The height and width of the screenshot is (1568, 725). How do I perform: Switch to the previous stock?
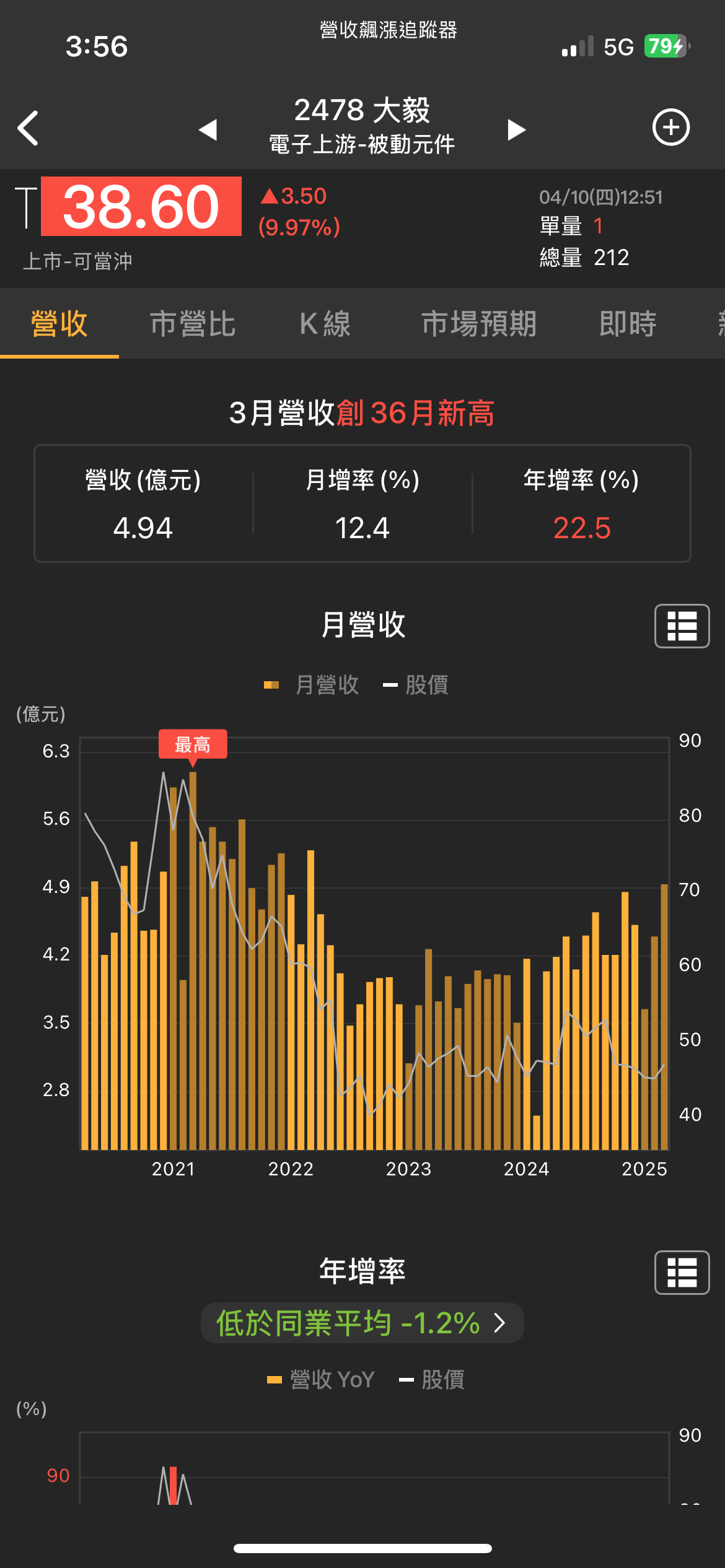(x=208, y=129)
